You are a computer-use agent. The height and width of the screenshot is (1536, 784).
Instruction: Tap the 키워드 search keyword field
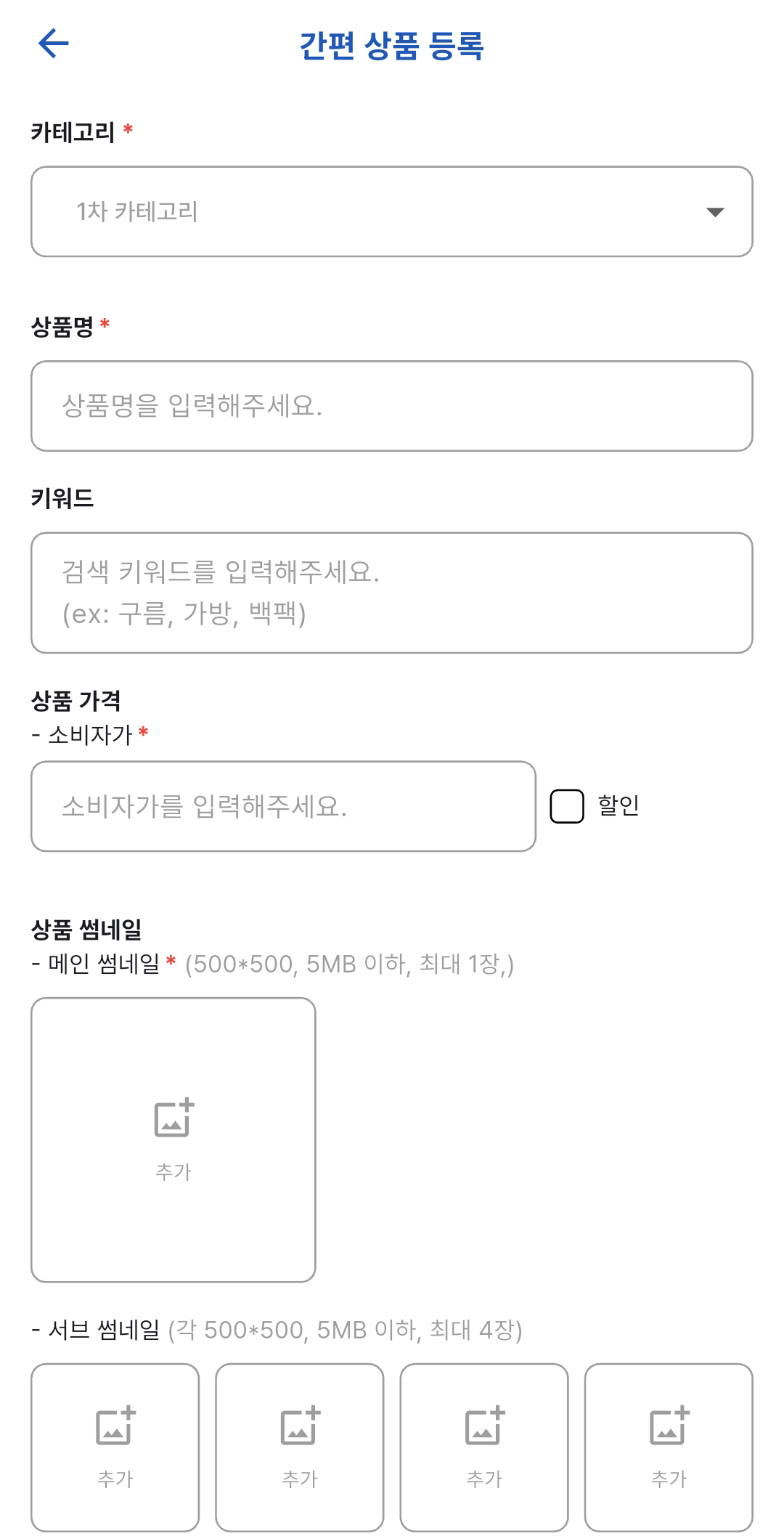click(x=391, y=593)
